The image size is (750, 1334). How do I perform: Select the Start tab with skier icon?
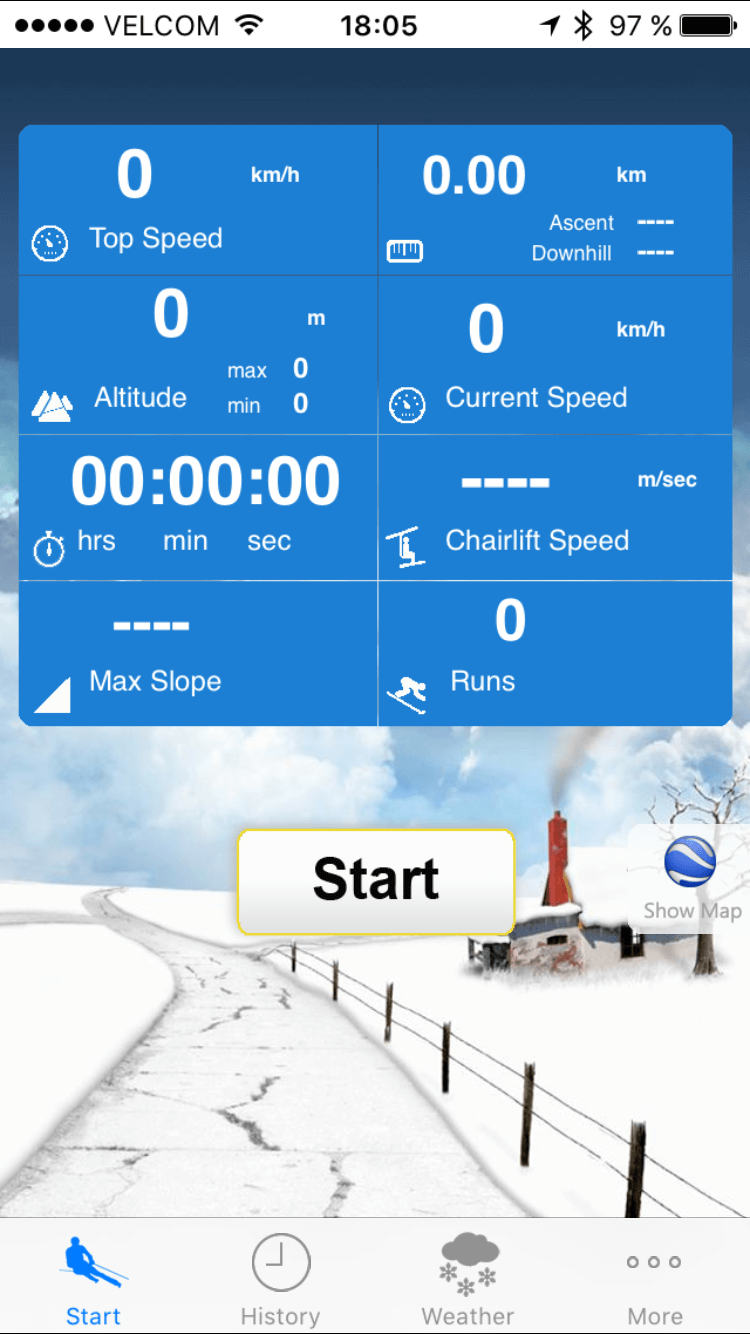pos(93,1278)
